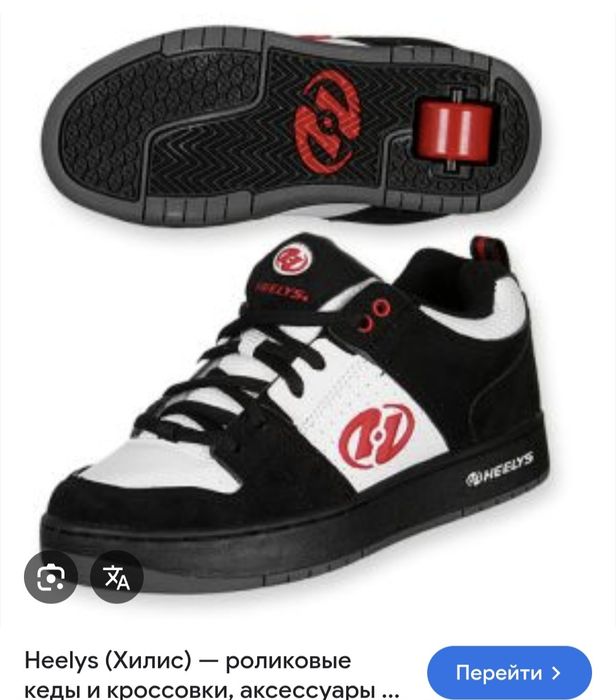
Task: Open the Heelys shoe image
Action: coord(330,300)
